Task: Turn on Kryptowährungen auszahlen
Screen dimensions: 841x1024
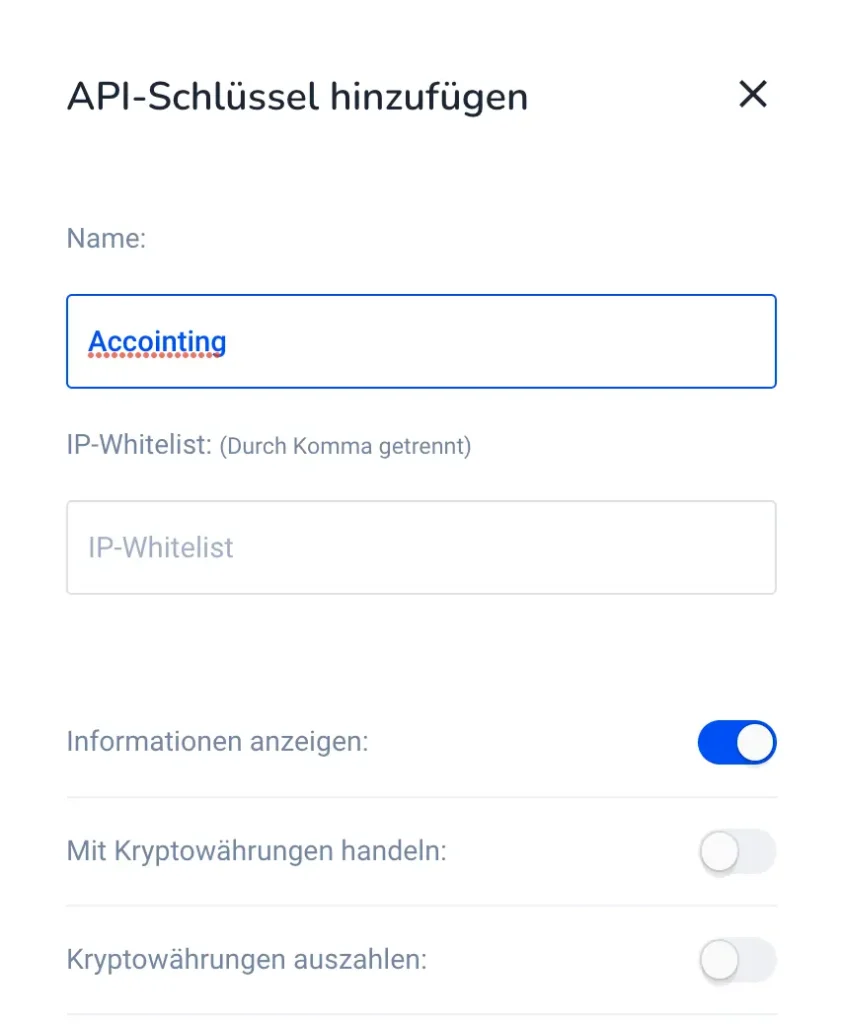Action: [x=737, y=960]
